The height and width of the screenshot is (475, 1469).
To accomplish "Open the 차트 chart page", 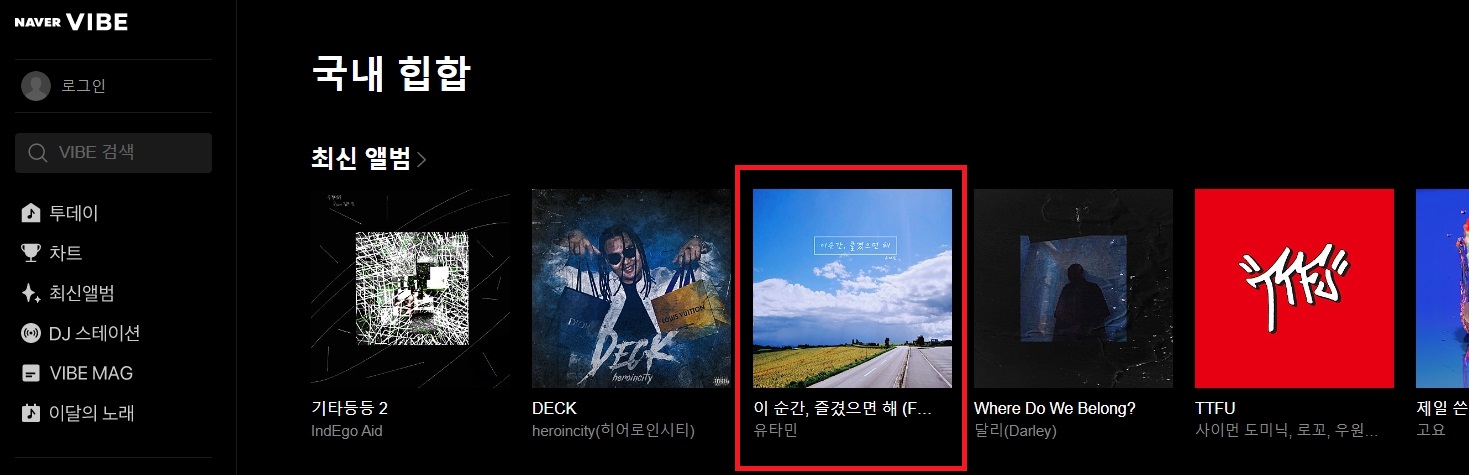I will click(x=65, y=253).
